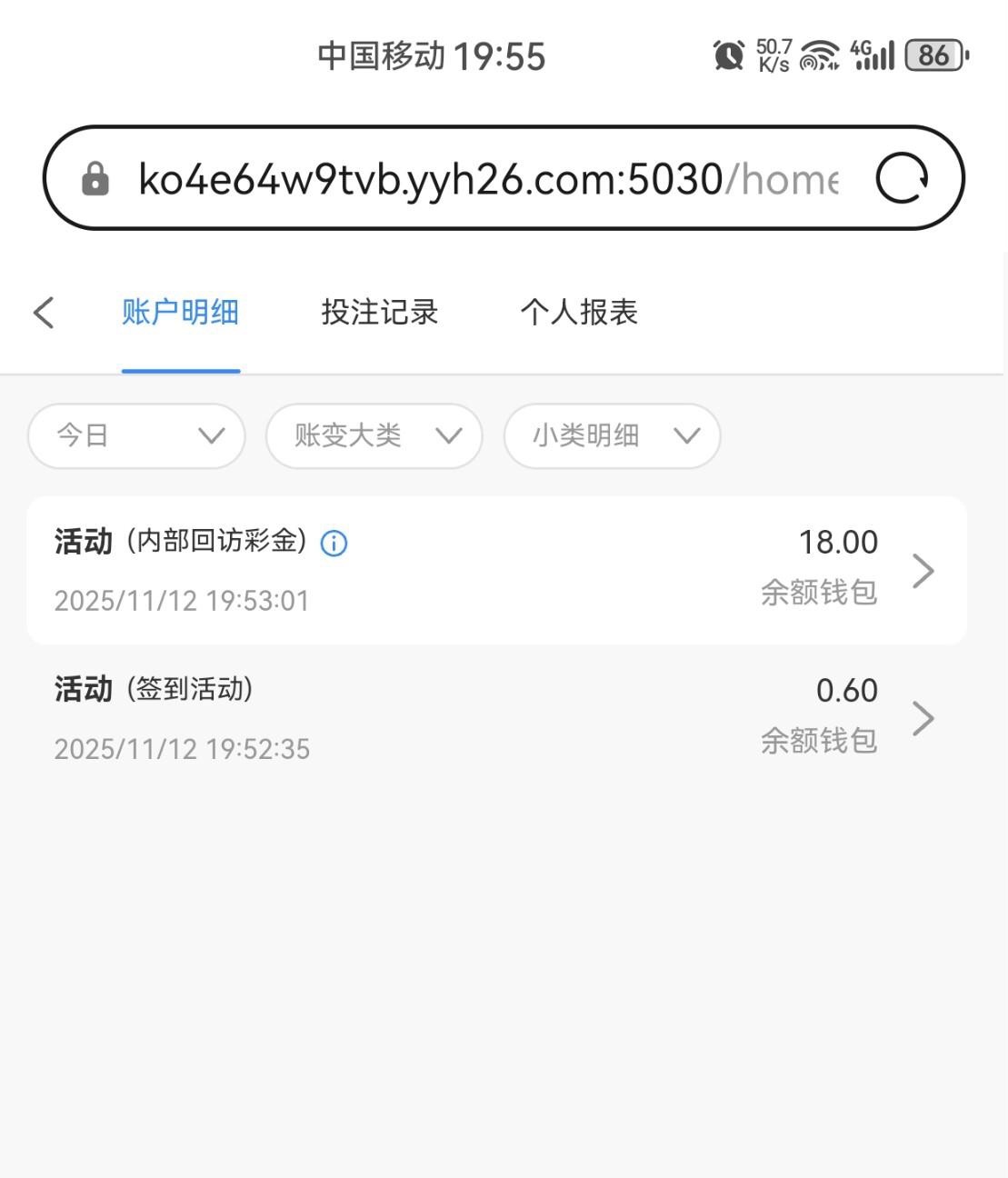Open the 账变大类 filter dropdown
1008x1178 pixels.
pyautogui.click(x=374, y=436)
